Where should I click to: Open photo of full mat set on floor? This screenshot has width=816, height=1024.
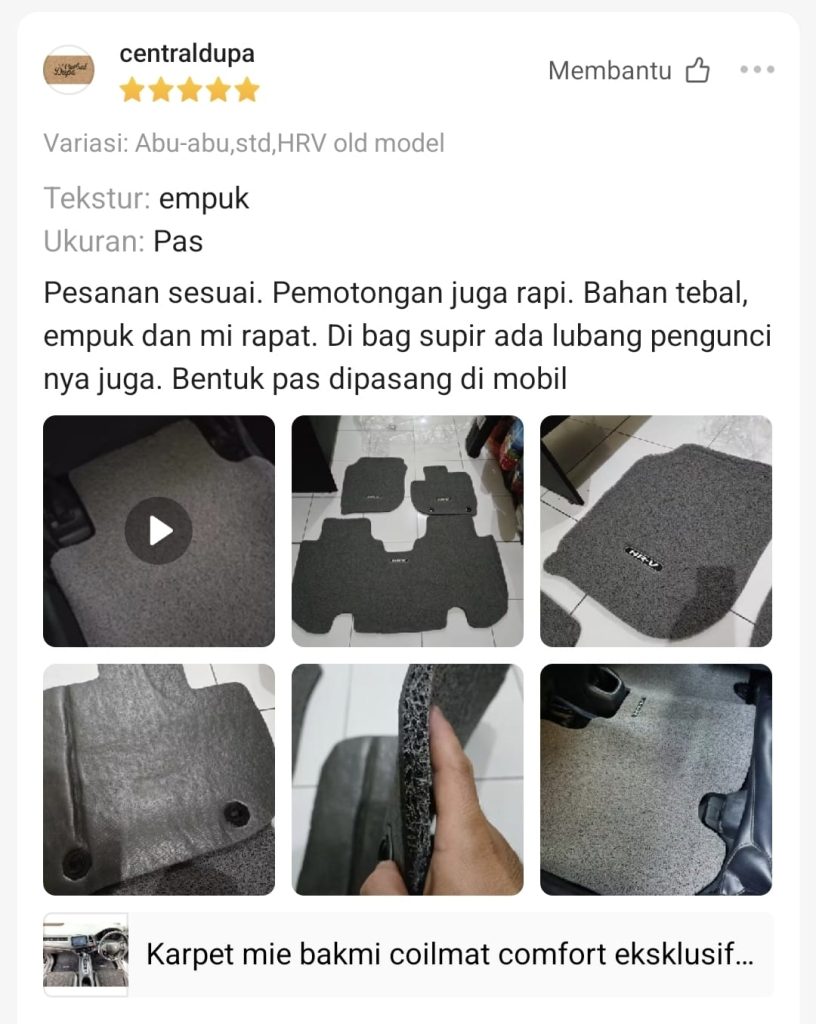pos(407,531)
